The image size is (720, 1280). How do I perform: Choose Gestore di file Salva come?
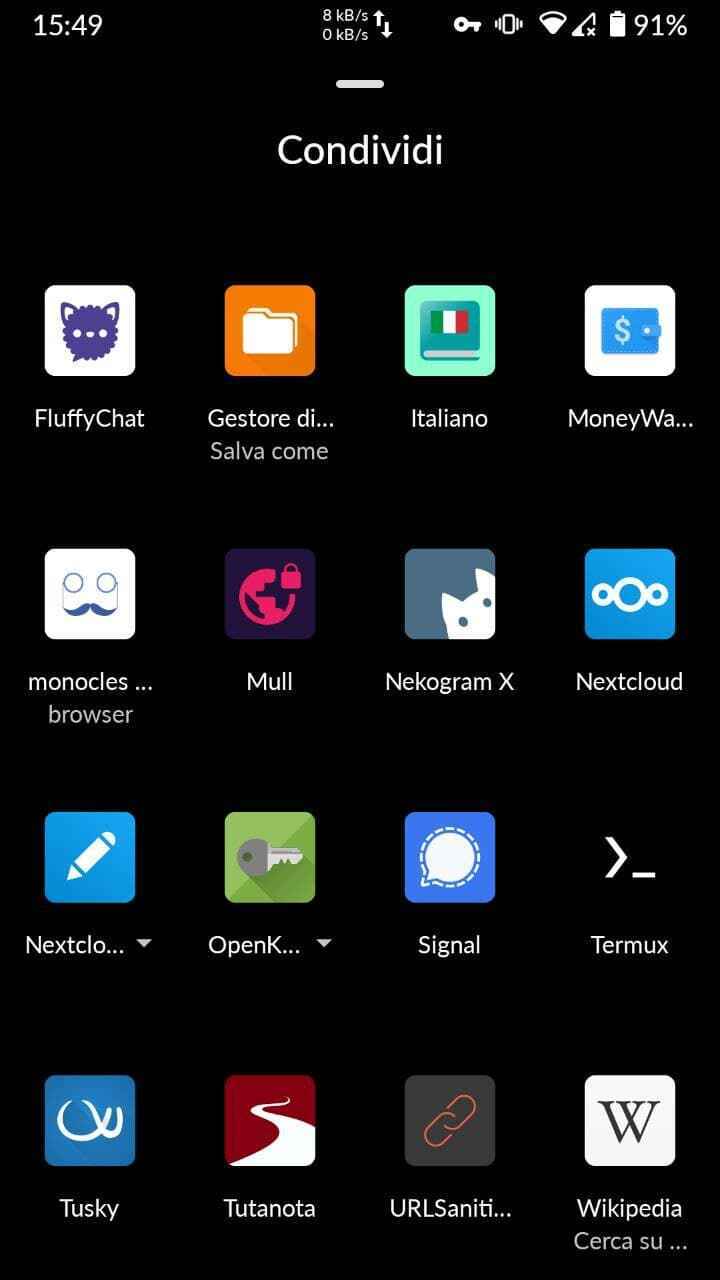point(270,331)
